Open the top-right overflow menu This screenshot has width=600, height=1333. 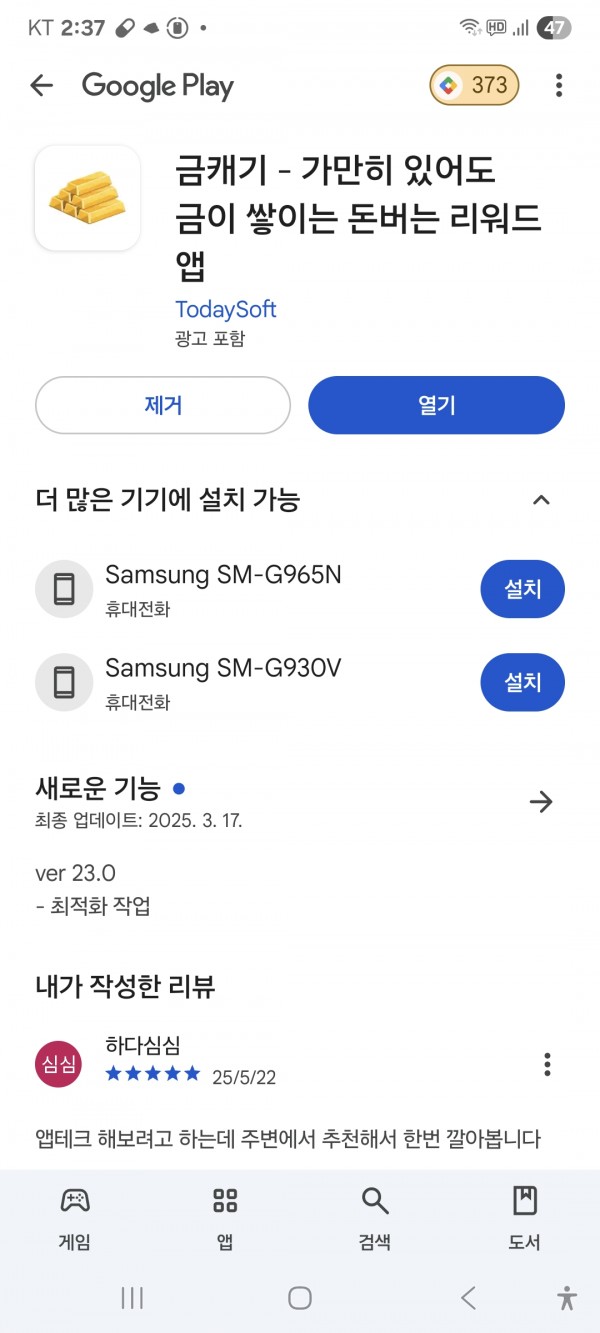pyautogui.click(x=559, y=86)
